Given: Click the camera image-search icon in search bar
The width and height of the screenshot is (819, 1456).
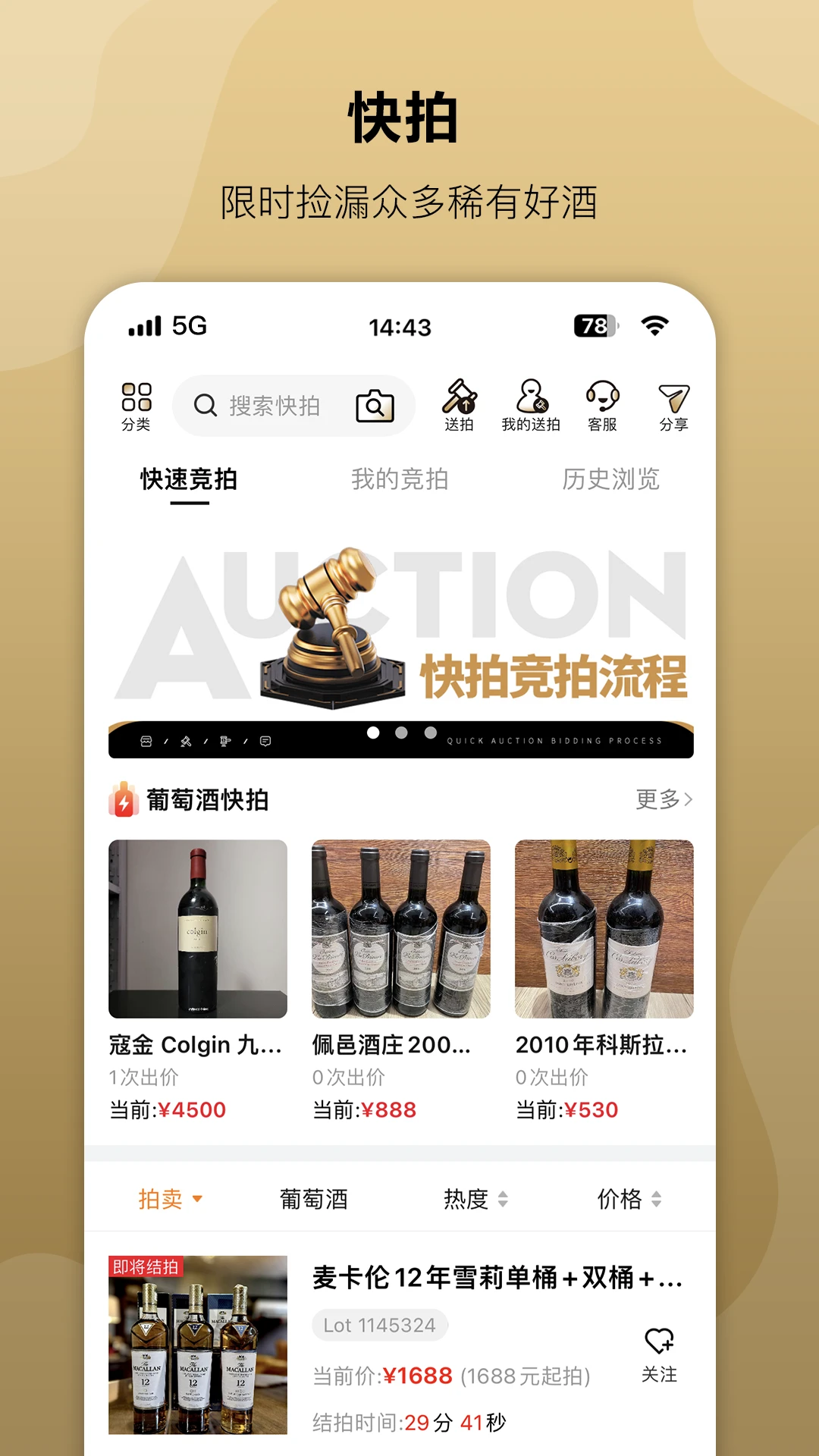Looking at the screenshot, I should coord(372,406).
